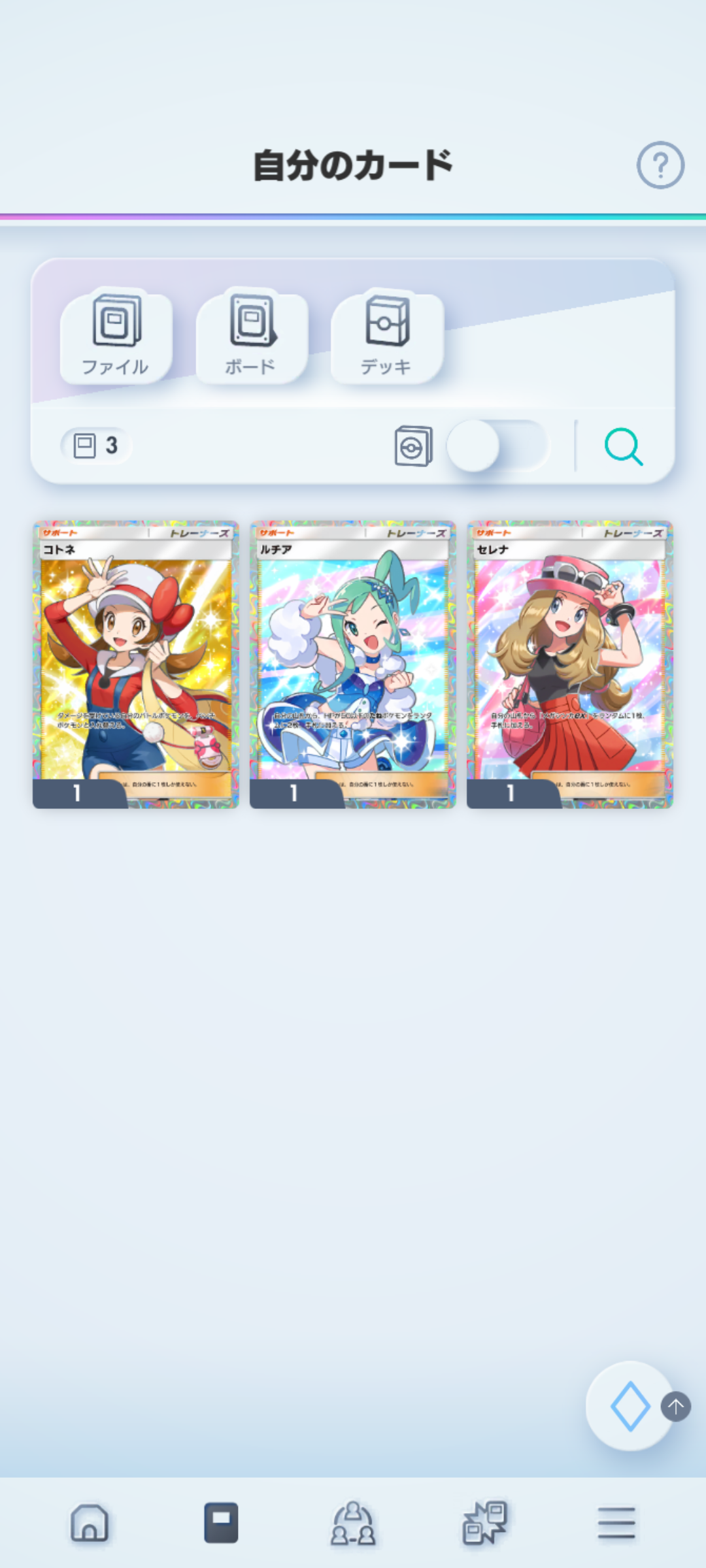Open the ルチア card
The width and height of the screenshot is (706, 1568).
click(353, 664)
